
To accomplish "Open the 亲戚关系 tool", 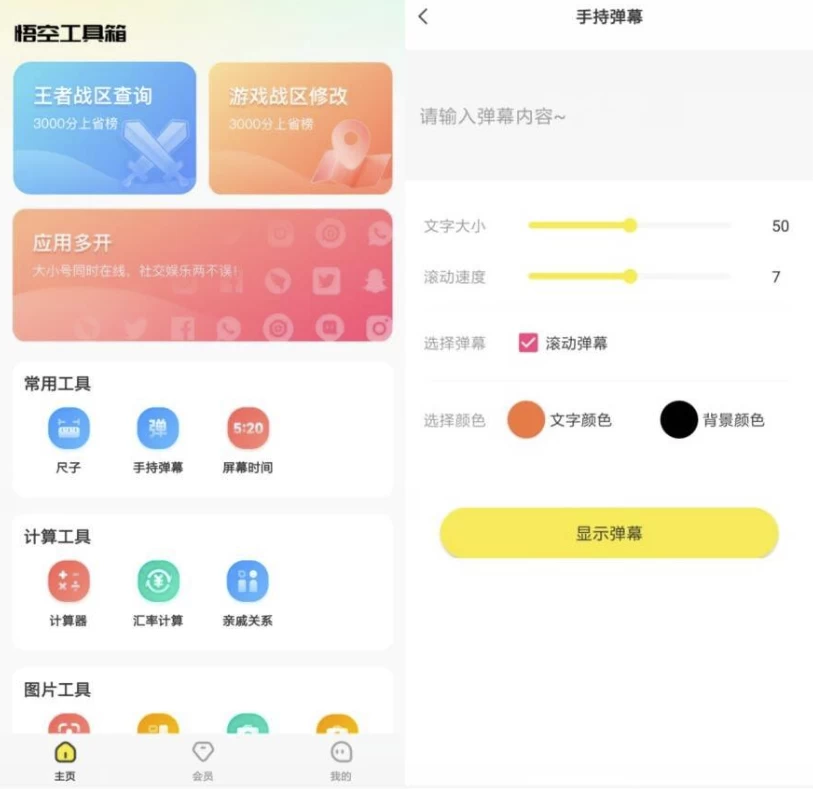I will click(248, 583).
